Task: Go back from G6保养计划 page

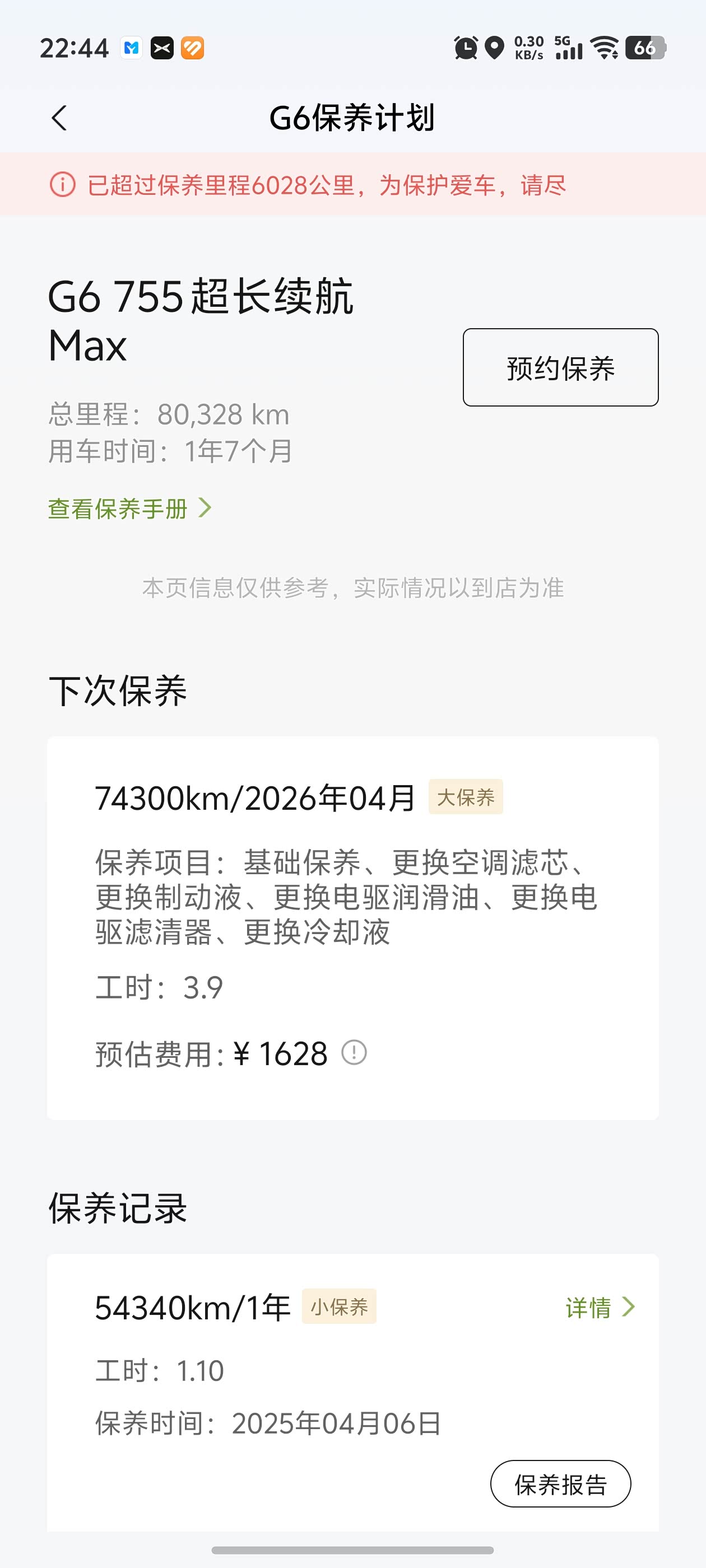Action: coord(59,118)
